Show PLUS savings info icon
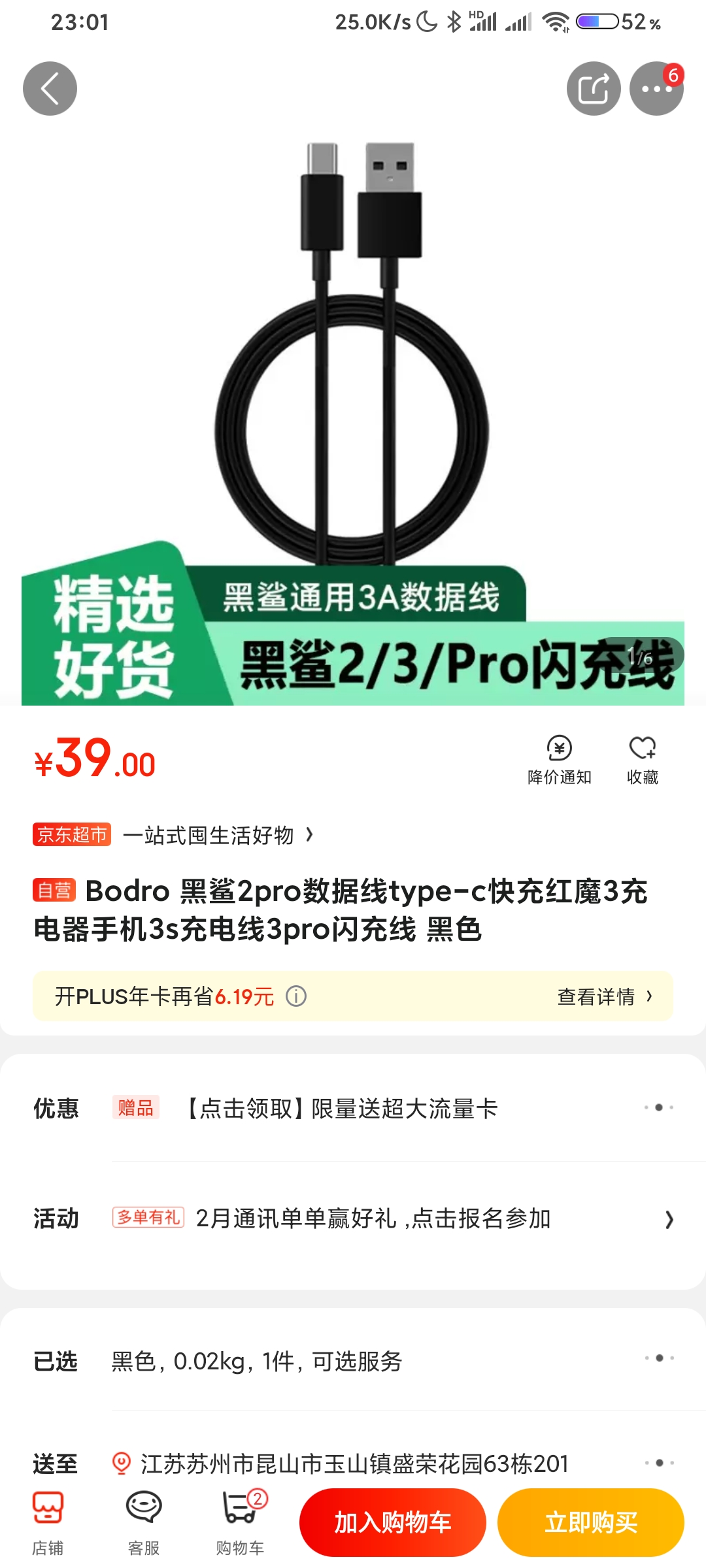The width and height of the screenshot is (706, 1568). (x=296, y=996)
